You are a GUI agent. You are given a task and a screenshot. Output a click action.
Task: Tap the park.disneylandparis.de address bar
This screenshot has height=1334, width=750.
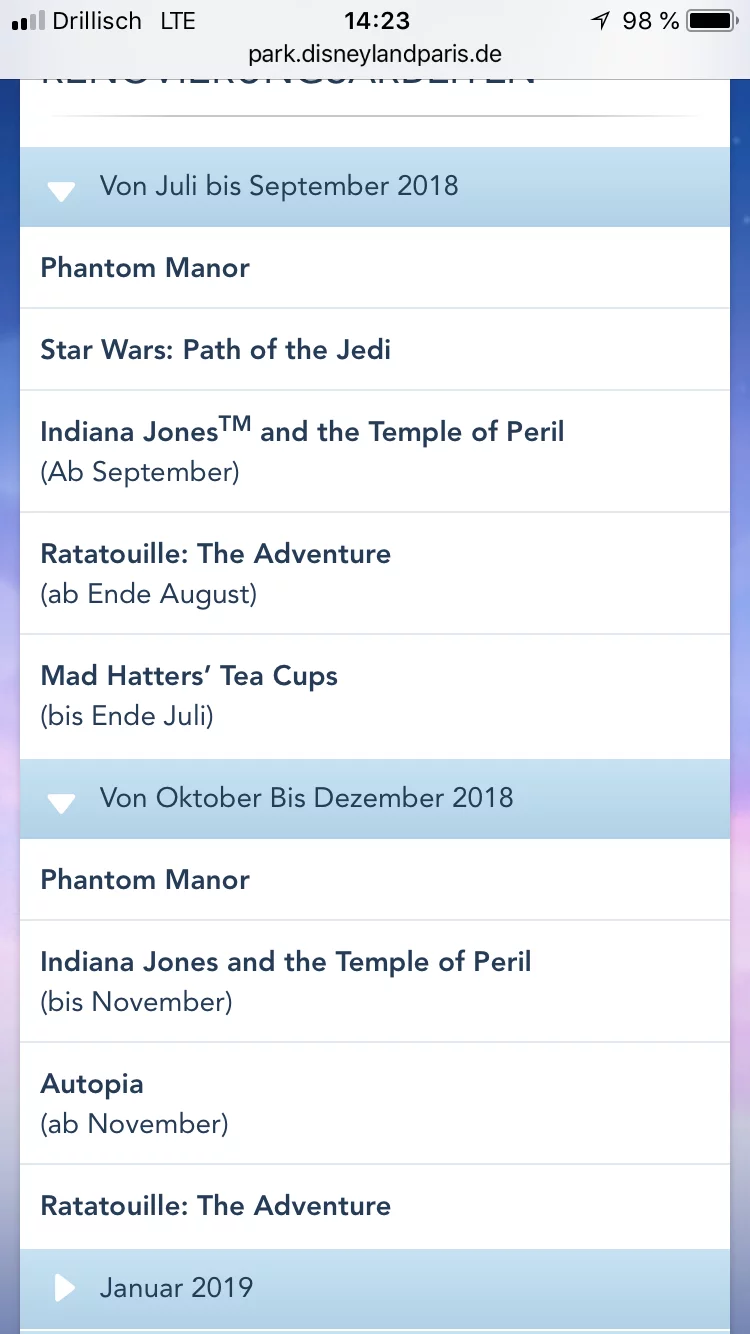click(375, 54)
